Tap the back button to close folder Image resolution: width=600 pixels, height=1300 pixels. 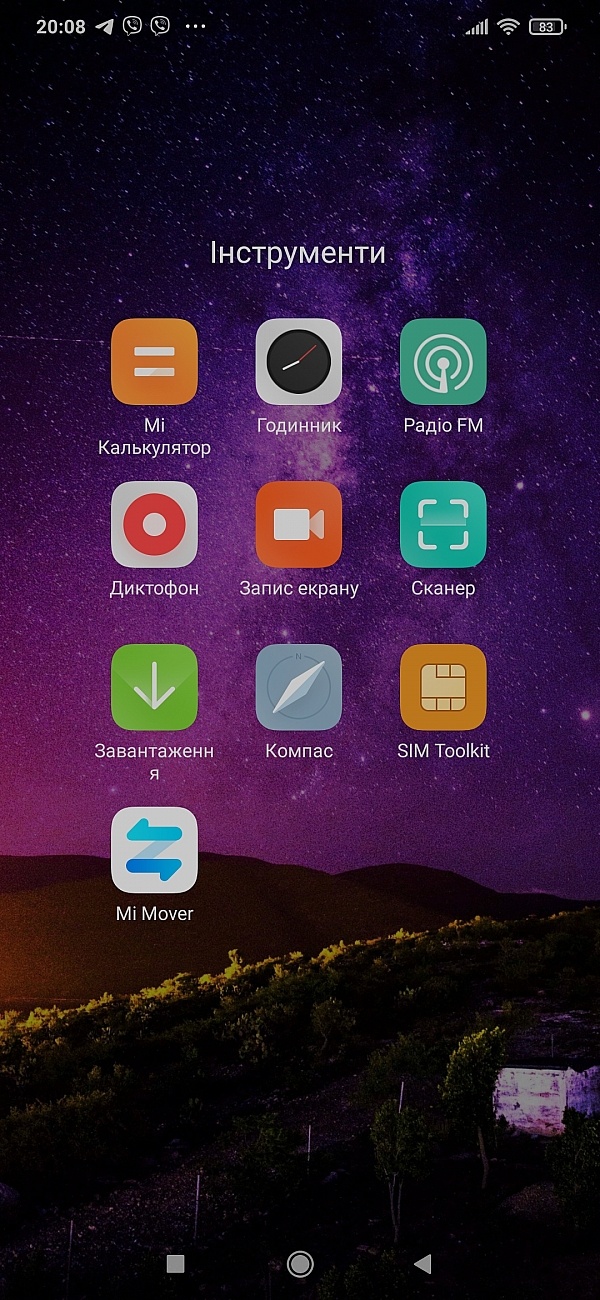tap(423, 1264)
